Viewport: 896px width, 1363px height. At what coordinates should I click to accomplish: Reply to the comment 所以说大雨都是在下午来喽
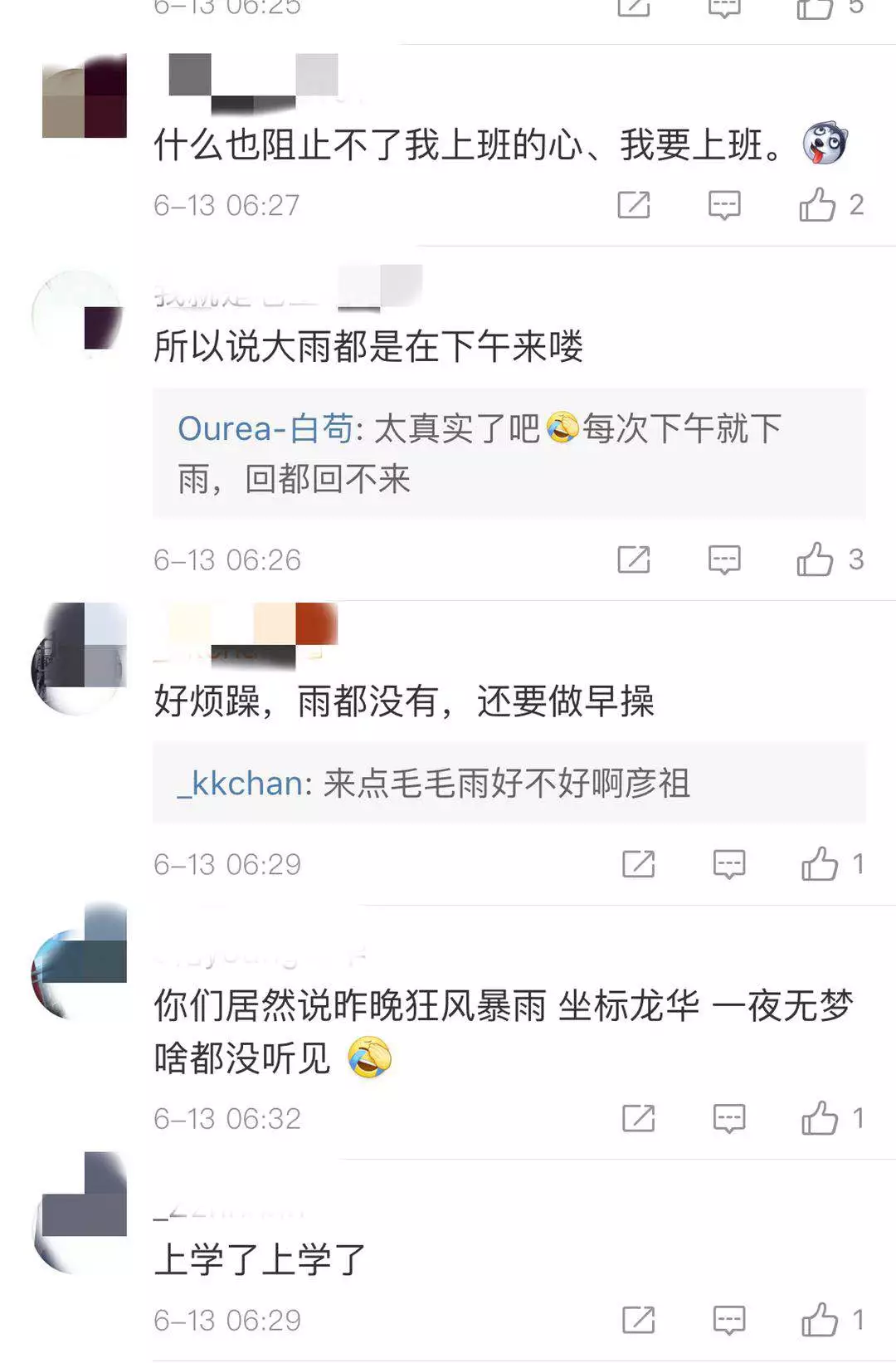(723, 560)
